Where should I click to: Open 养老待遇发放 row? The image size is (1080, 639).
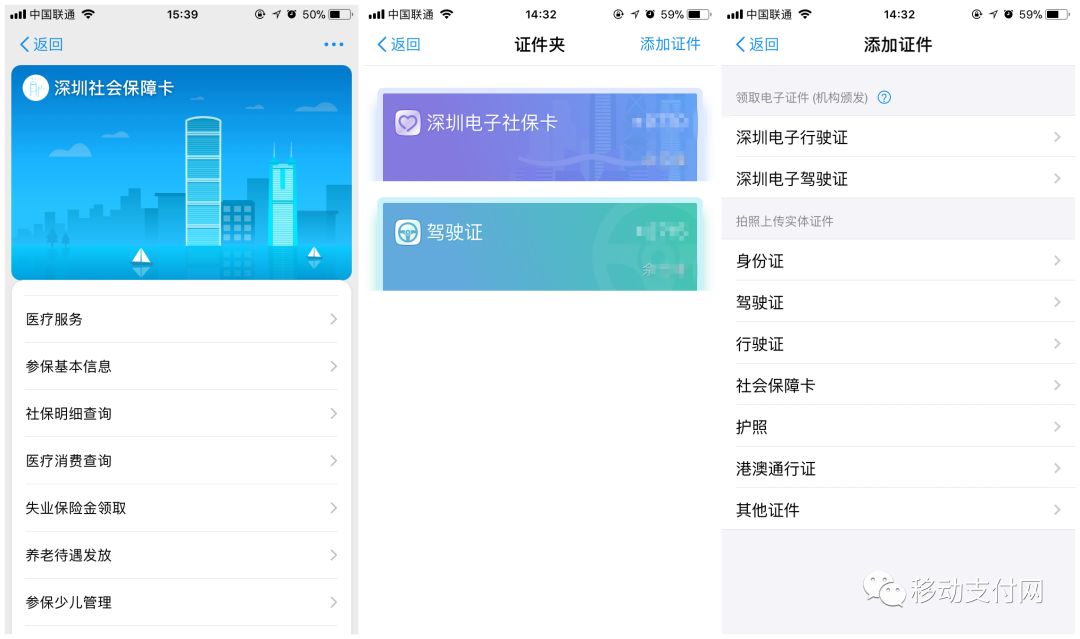(180, 555)
